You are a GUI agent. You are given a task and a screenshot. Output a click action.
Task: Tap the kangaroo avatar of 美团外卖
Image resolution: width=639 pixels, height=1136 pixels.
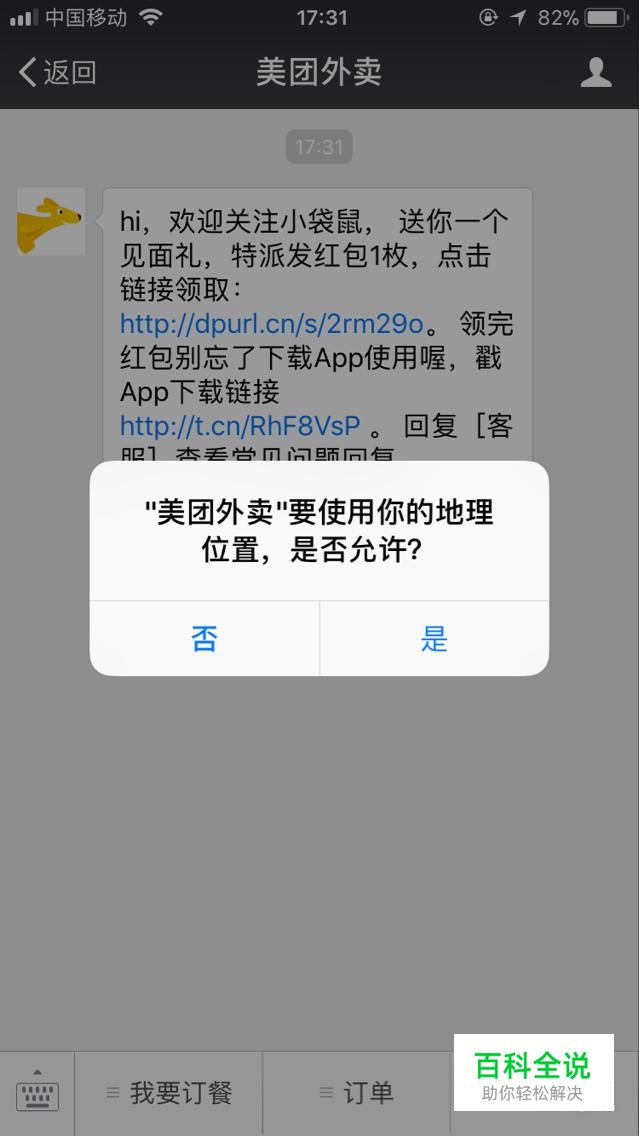[x=51, y=222]
